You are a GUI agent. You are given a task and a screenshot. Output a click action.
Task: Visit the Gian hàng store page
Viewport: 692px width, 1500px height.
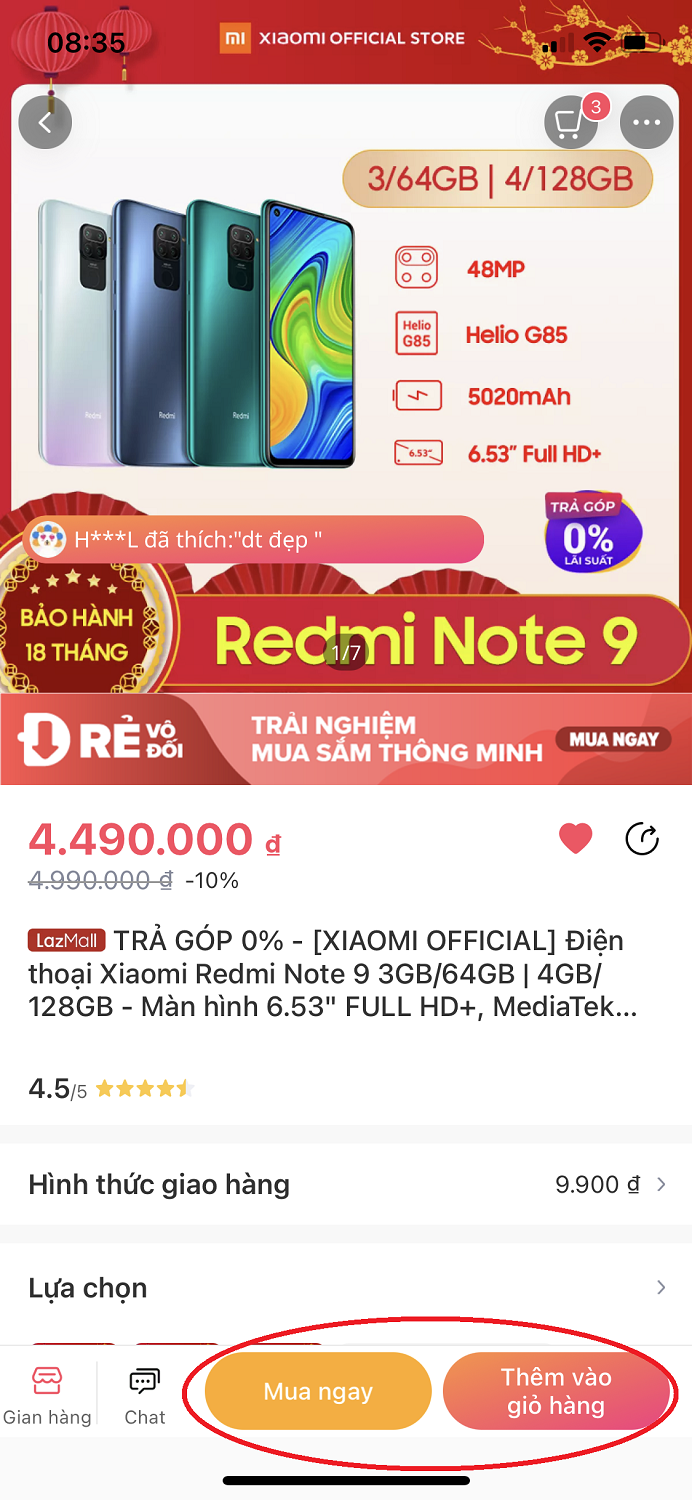[x=47, y=1395]
